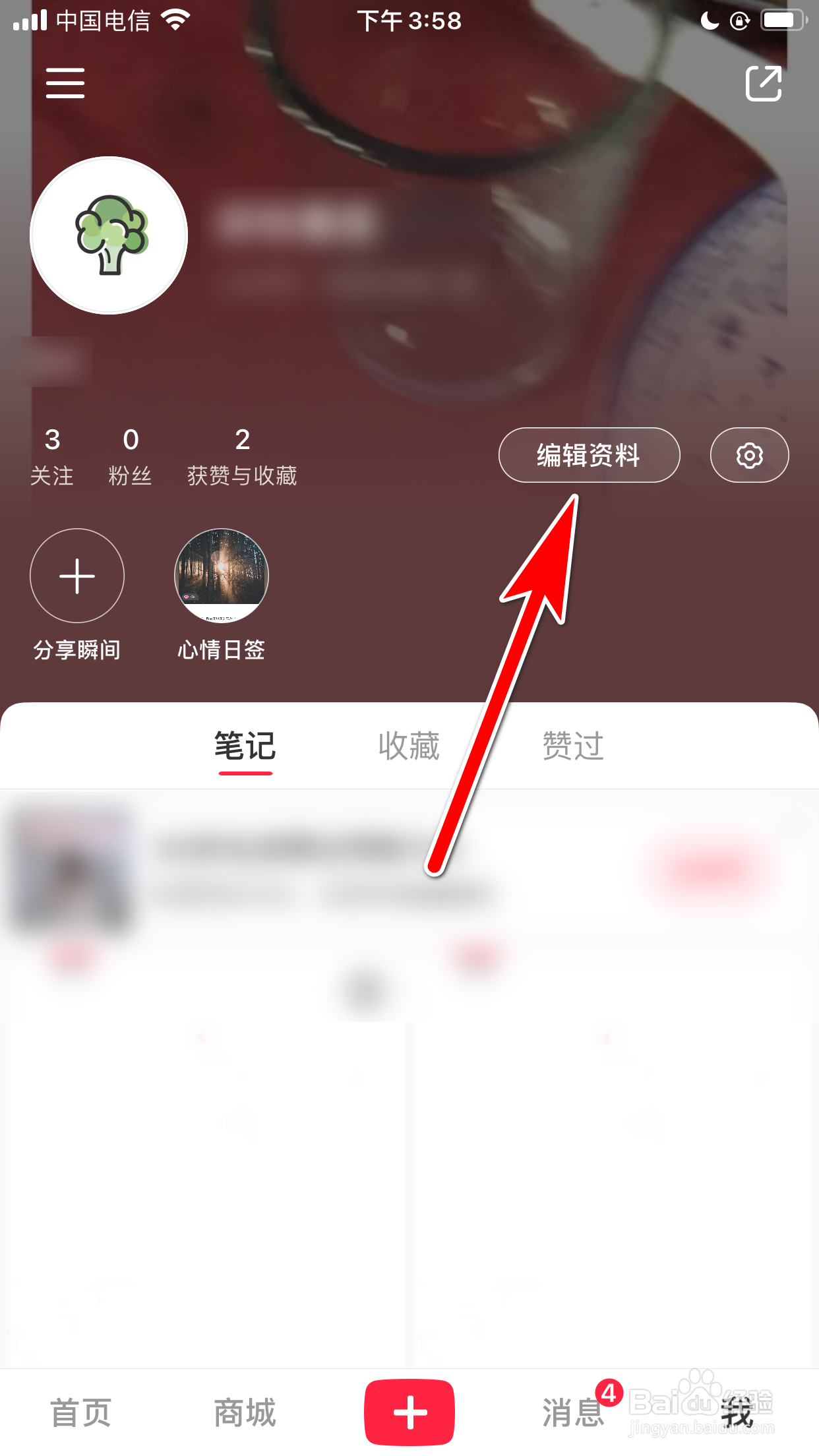This screenshot has height=1456, width=819.
Task: Open 消息 messages with the notification badge
Action: [573, 1411]
